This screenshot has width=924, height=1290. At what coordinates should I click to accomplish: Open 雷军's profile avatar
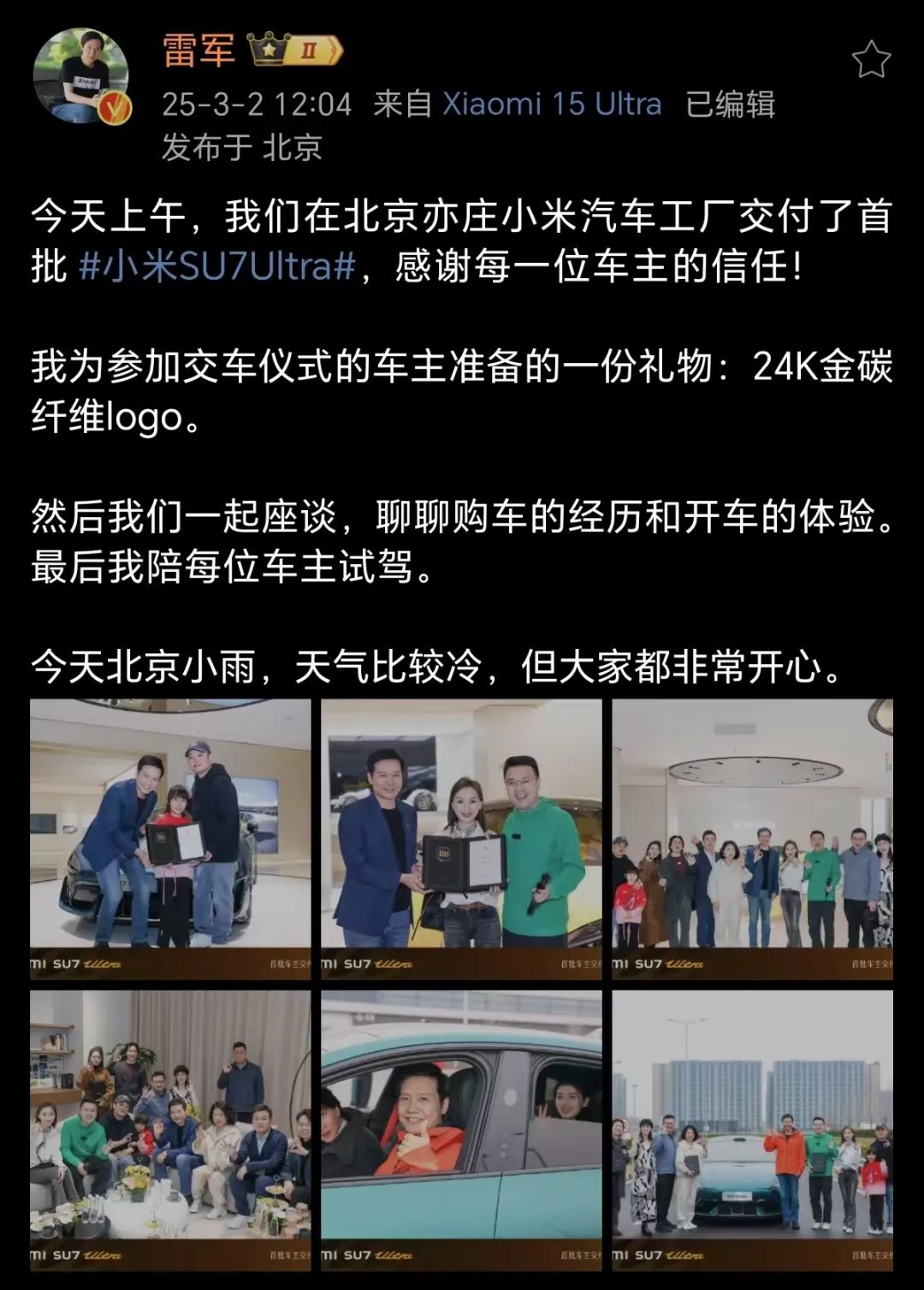pos(82,75)
